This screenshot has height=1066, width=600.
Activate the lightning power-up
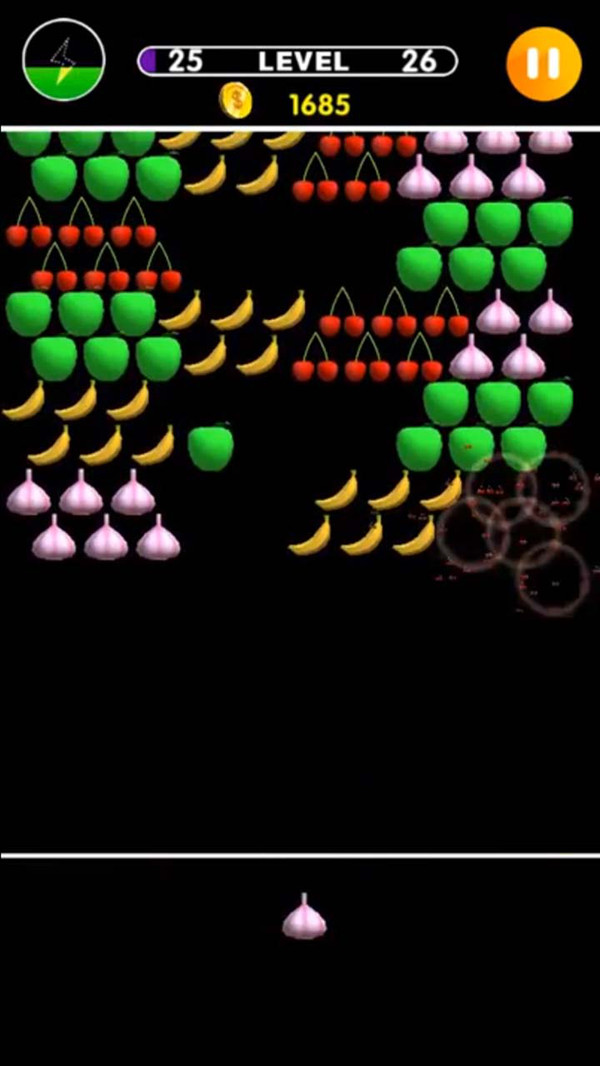[64, 60]
